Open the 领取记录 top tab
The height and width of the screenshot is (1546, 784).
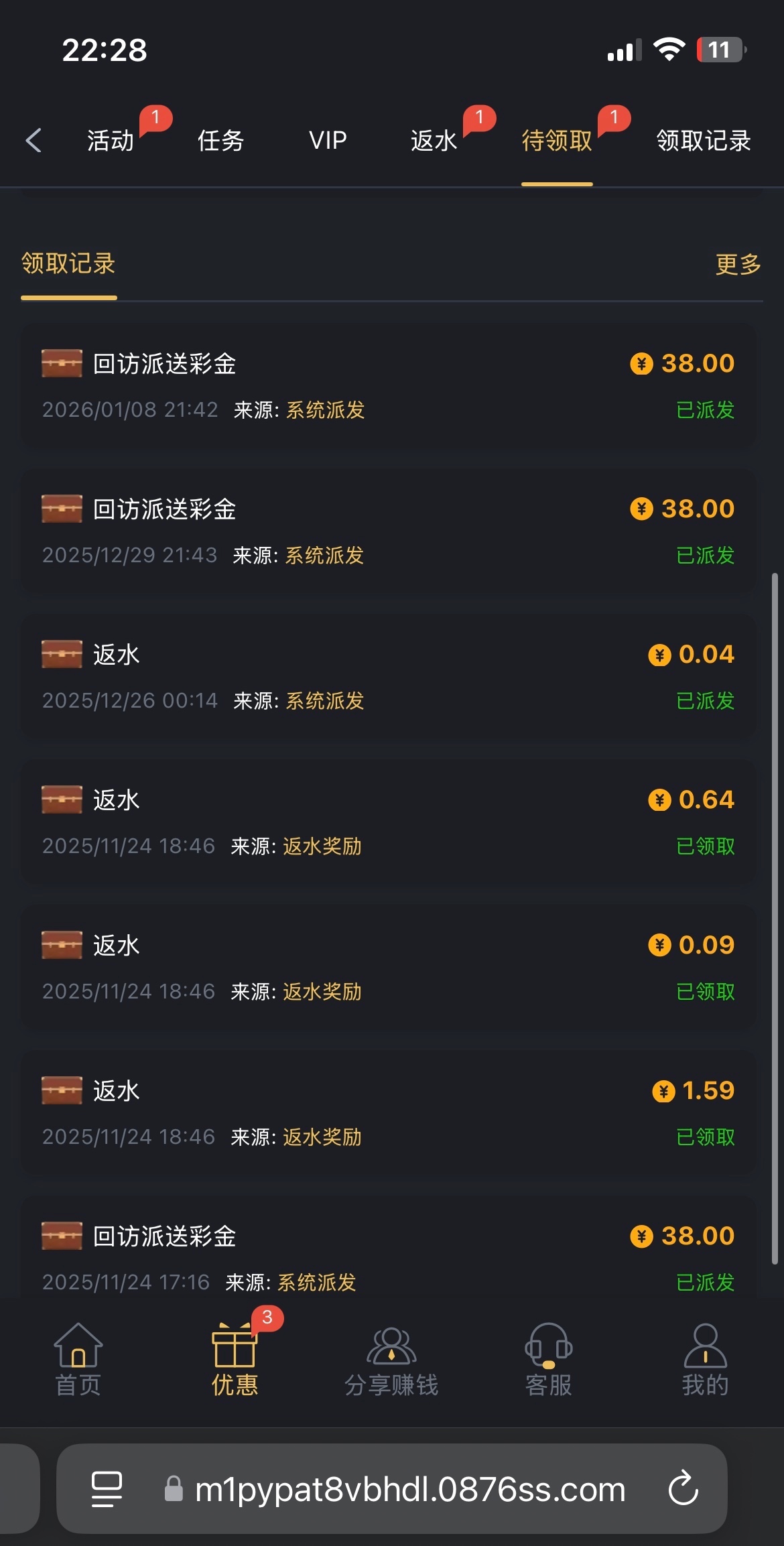pos(703,141)
